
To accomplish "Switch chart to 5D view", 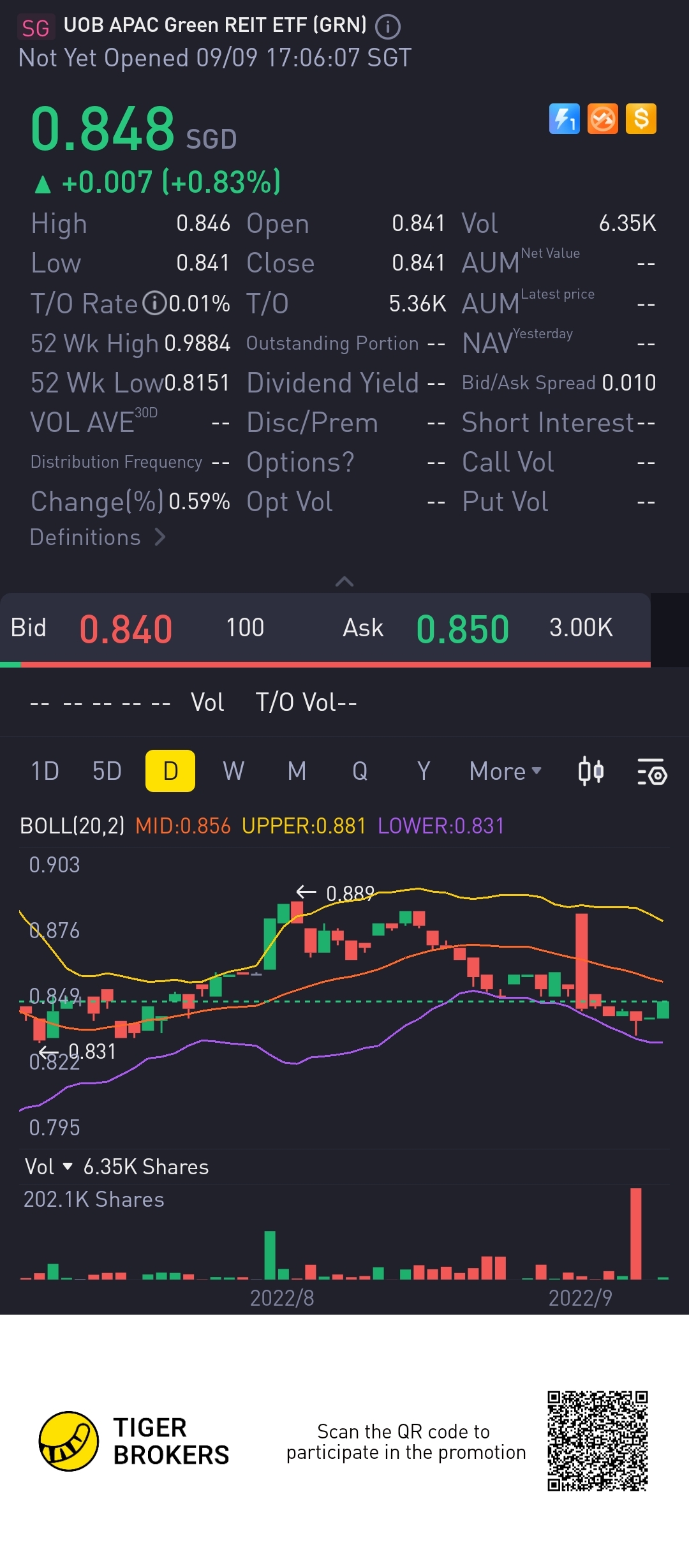I will 107,771.
